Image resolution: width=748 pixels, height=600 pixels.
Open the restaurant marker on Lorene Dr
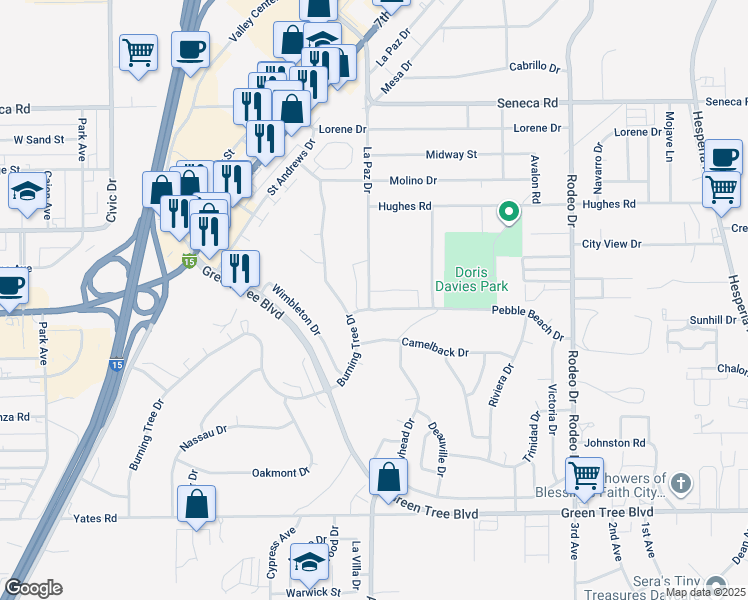(264, 135)
